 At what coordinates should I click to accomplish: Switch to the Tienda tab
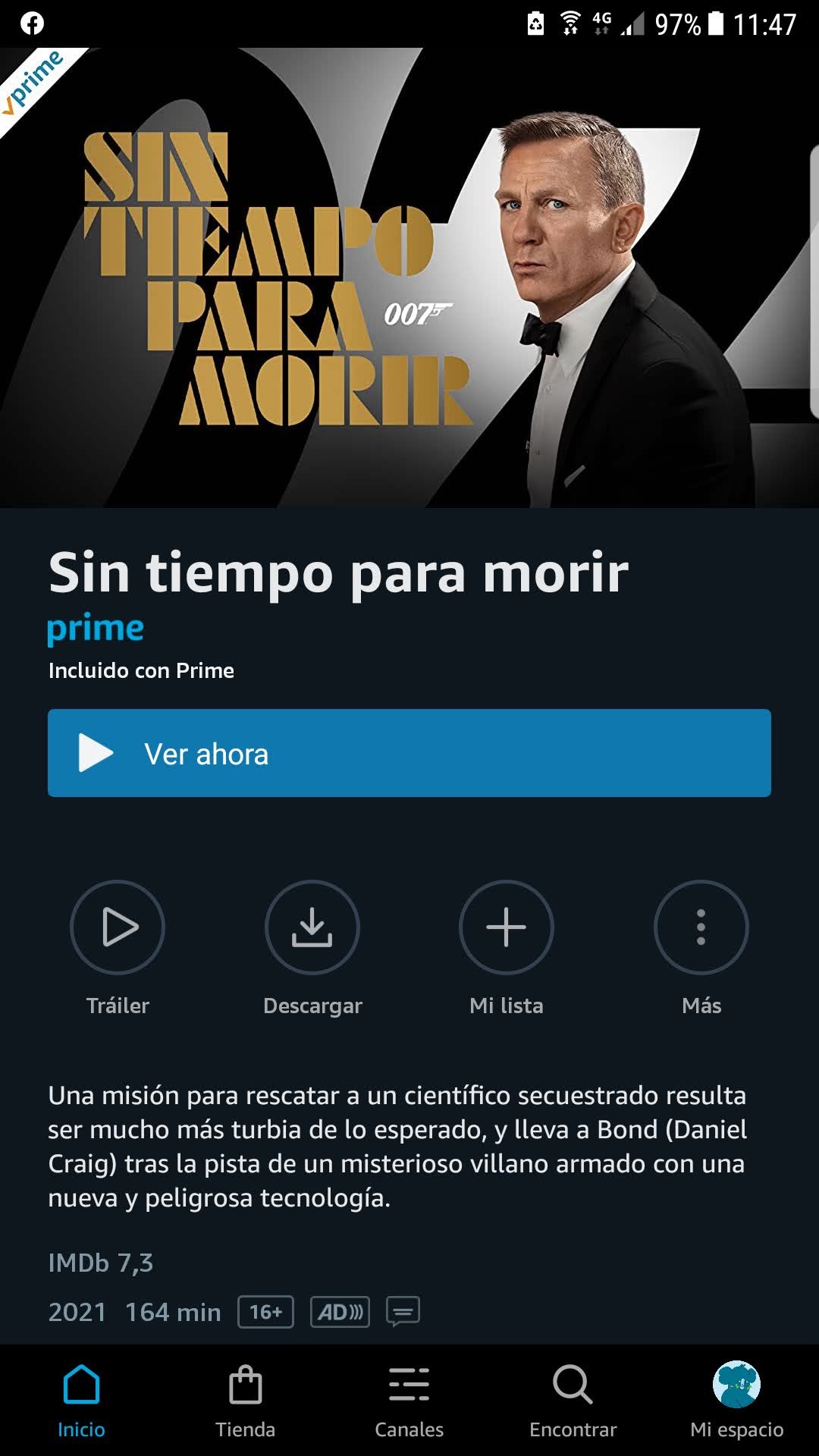coord(246,1401)
